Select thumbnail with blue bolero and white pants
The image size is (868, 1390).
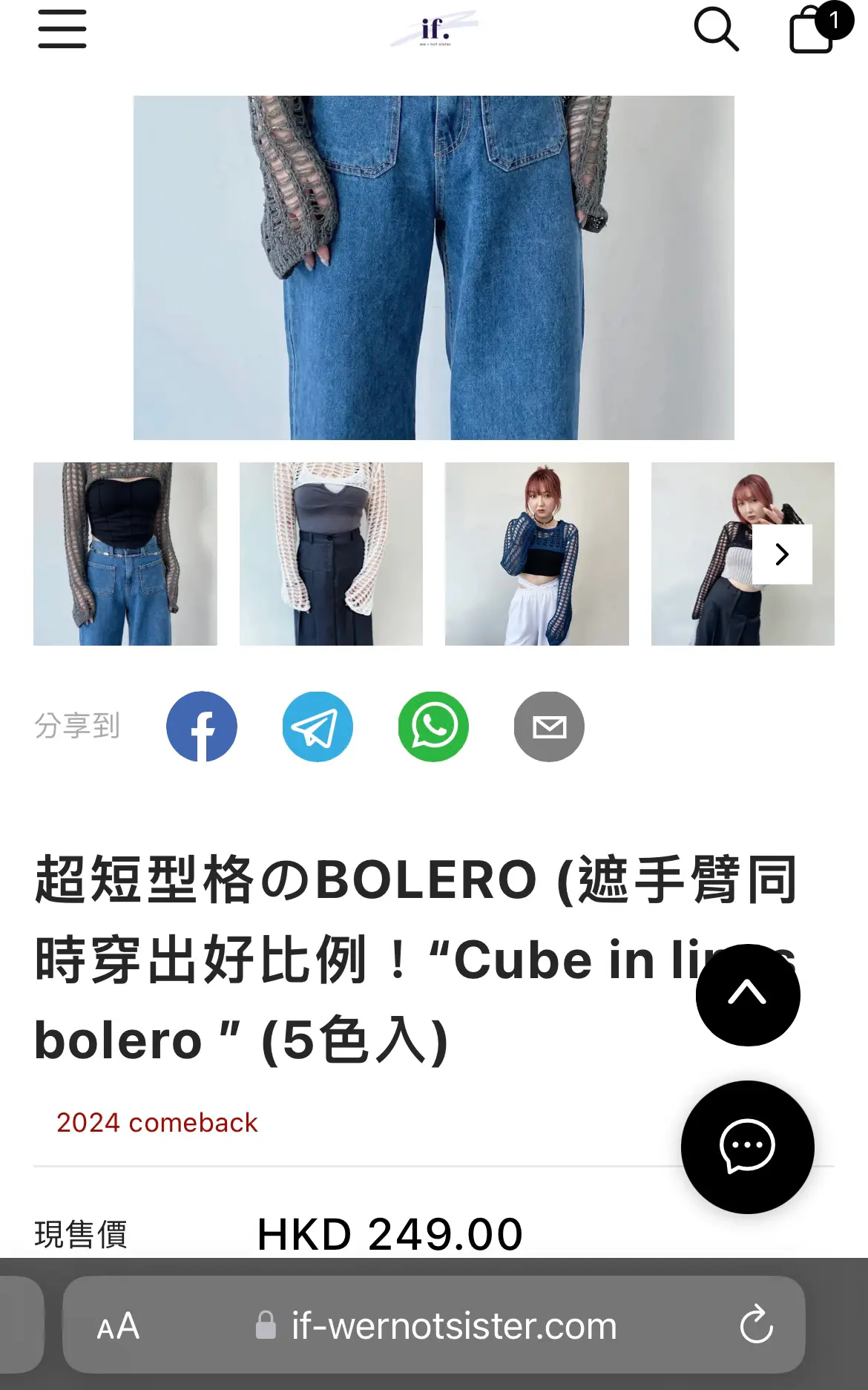coord(537,554)
